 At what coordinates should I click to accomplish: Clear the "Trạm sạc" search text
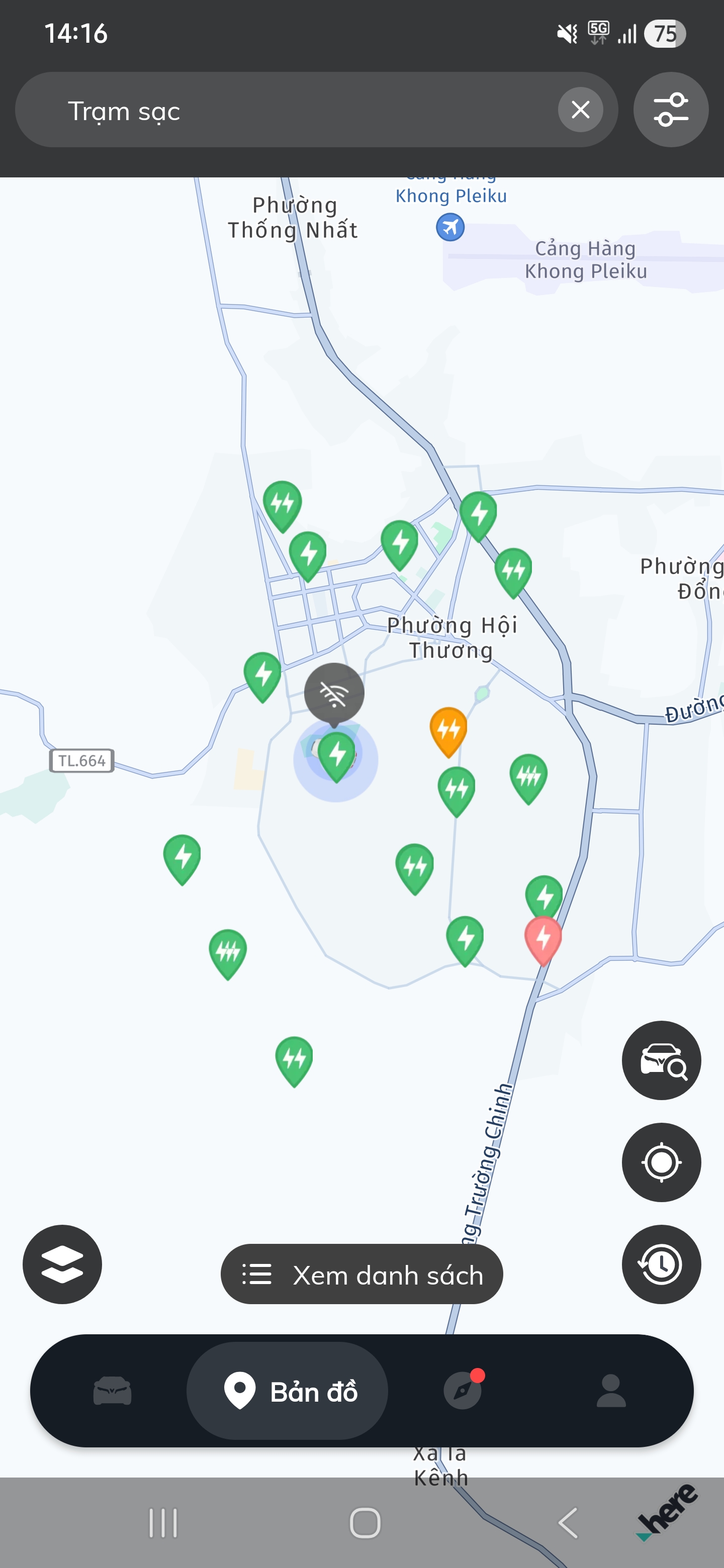580,110
